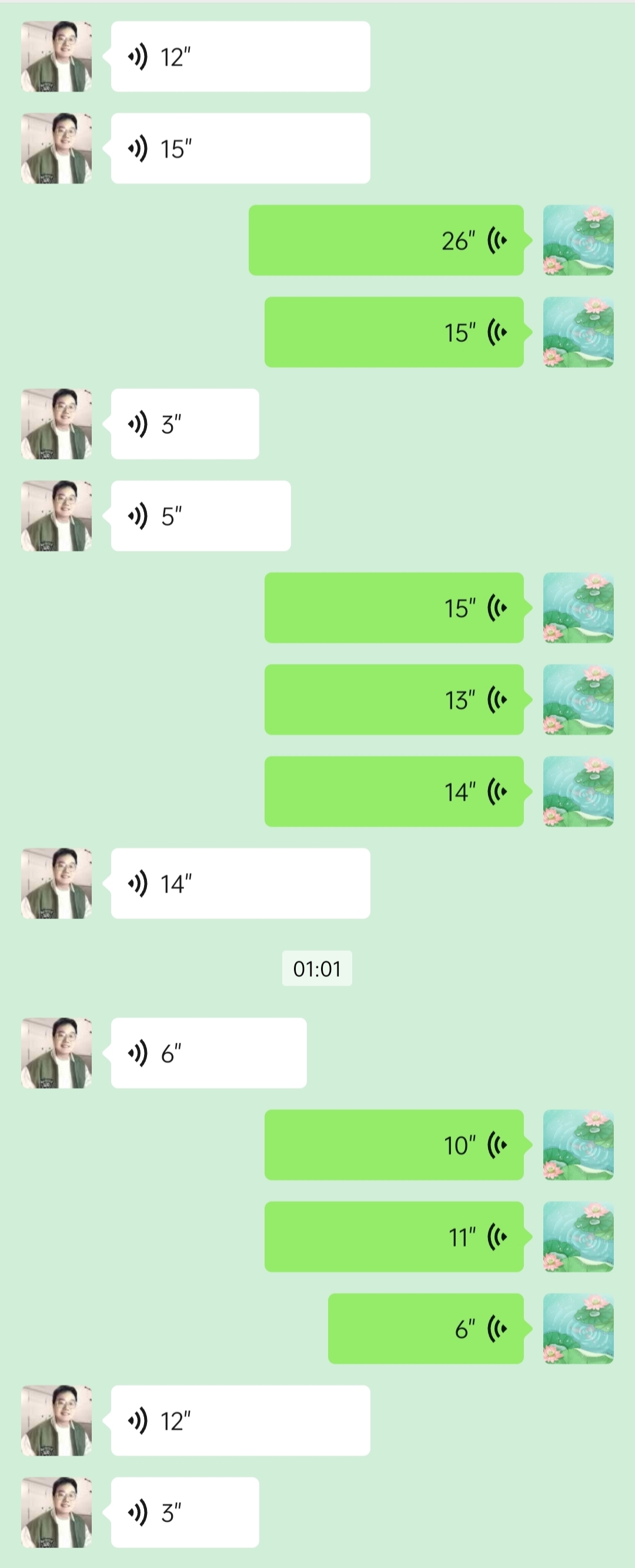
Task: Play the received 5-second voice message
Action: 200,516
